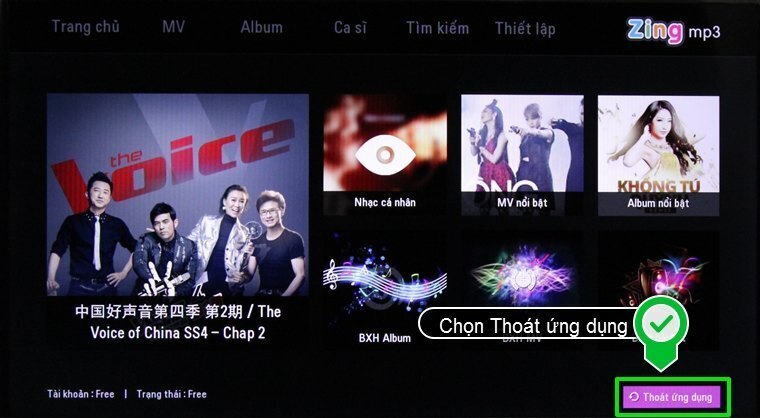Open the Album nổi bật tile

[x=658, y=155]
